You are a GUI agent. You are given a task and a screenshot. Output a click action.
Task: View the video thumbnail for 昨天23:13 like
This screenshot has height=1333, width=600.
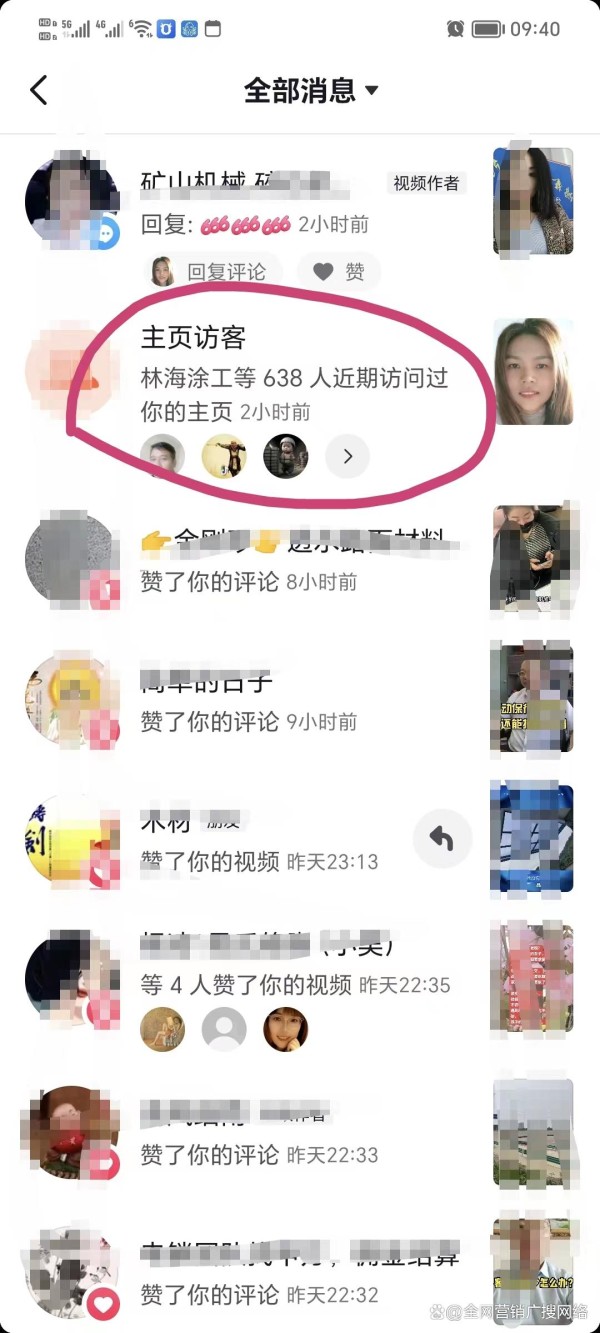531,836
